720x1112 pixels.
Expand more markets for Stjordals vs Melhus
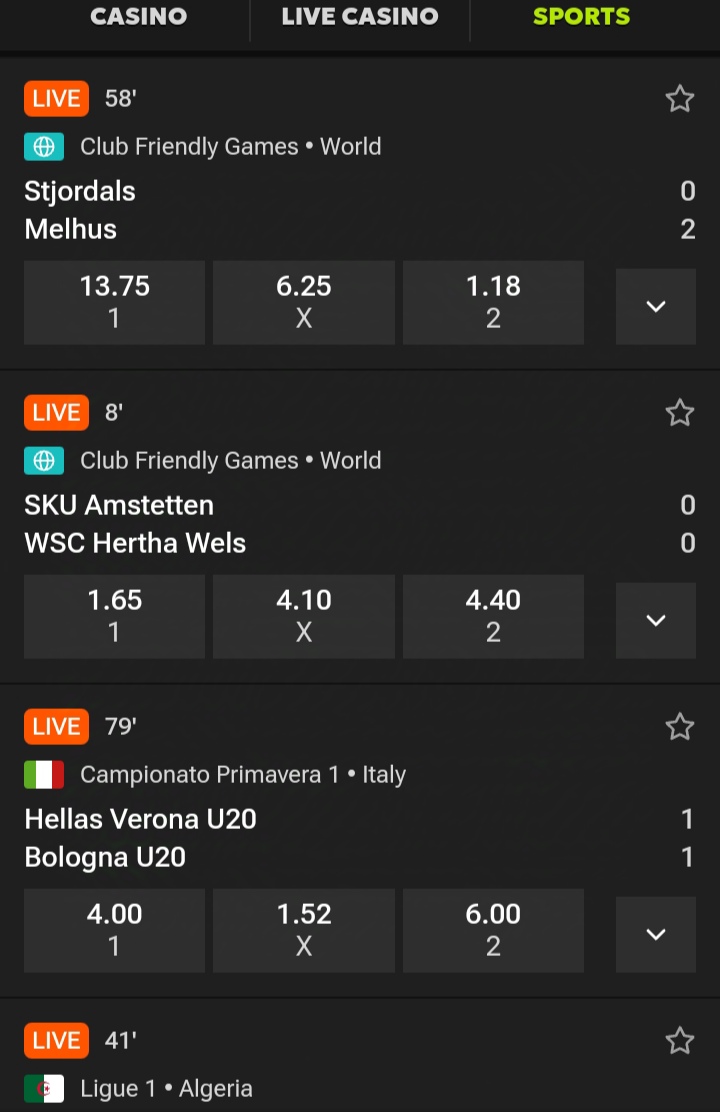[x=656, y=306]
